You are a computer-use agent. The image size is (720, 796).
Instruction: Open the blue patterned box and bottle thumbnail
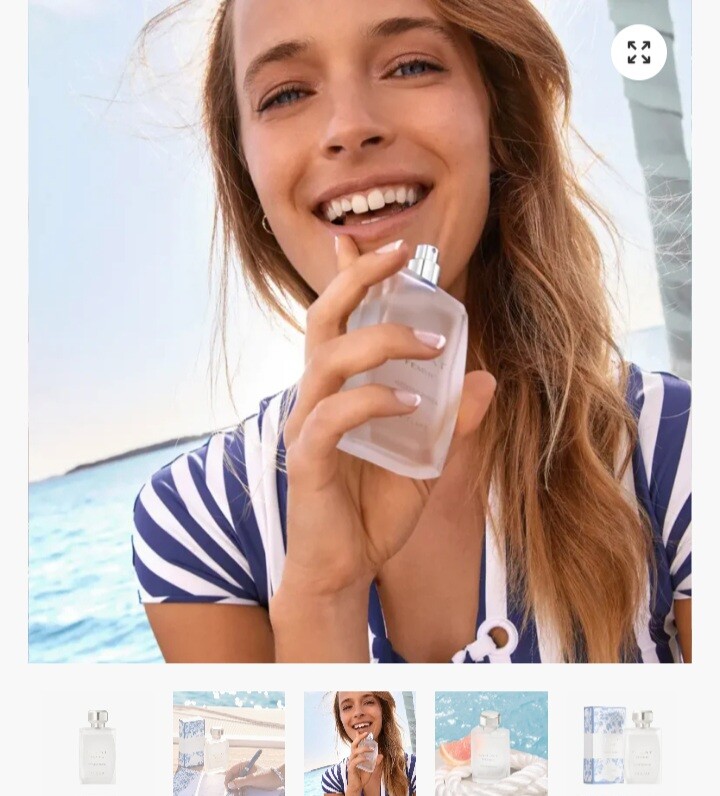click(622, 743)
